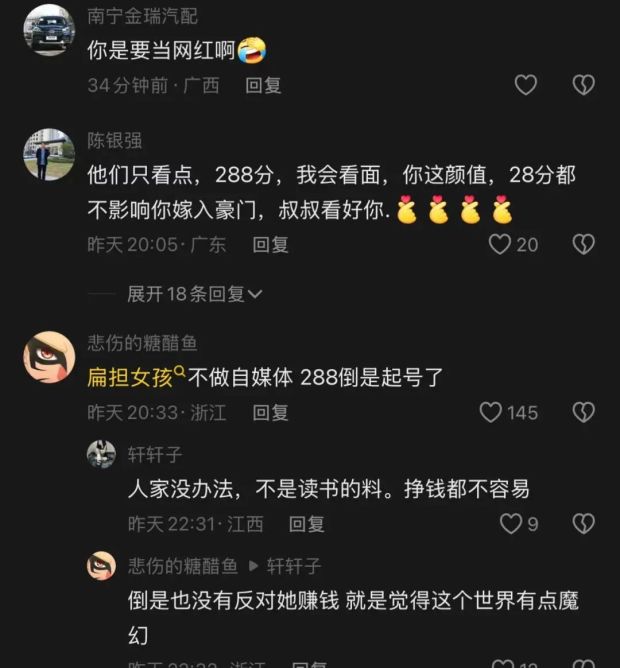This screenshot has height=668, width=620.
Task: Dislike 悲伤的糖醋鱼's comment posted 20:33
Action: pos(583,412)
